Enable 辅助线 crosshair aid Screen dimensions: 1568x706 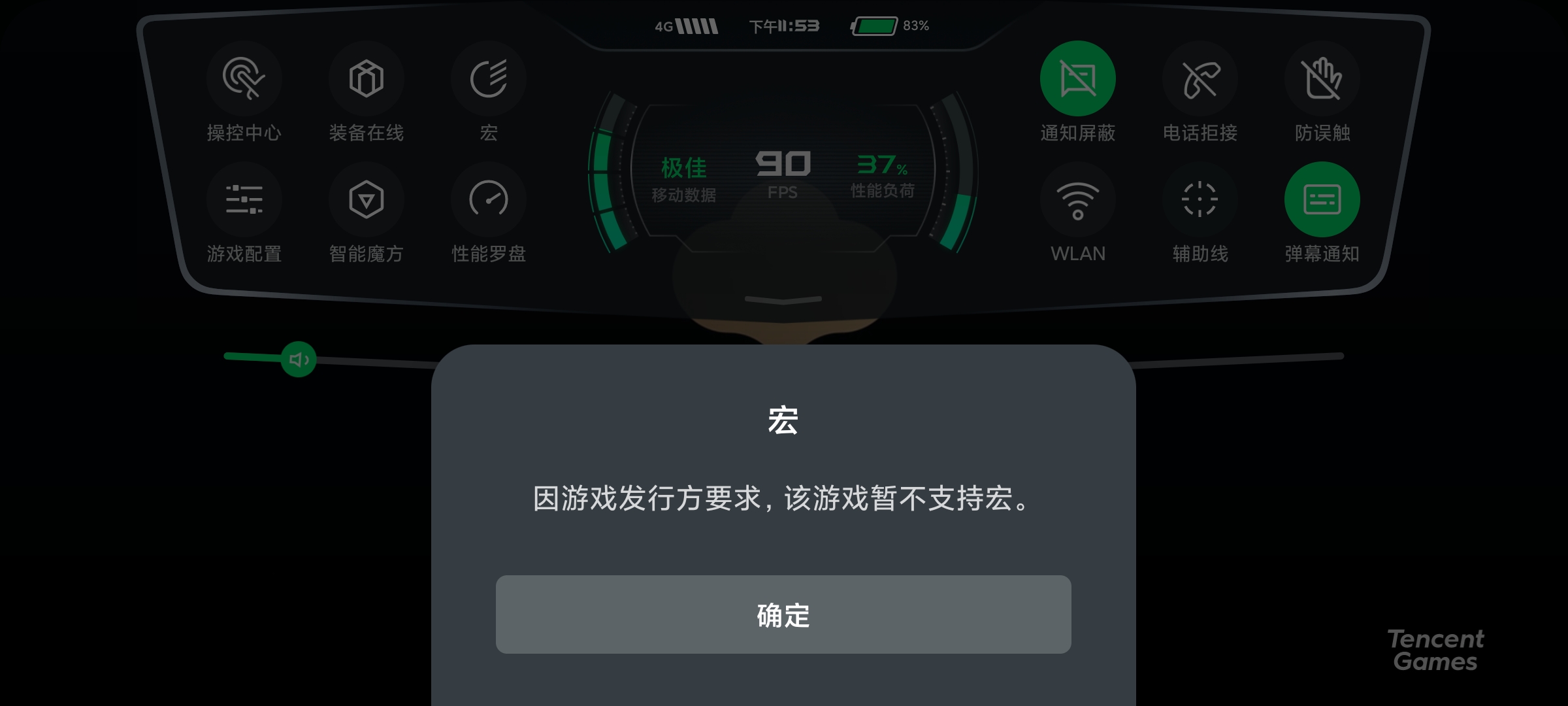[1200, 199]
